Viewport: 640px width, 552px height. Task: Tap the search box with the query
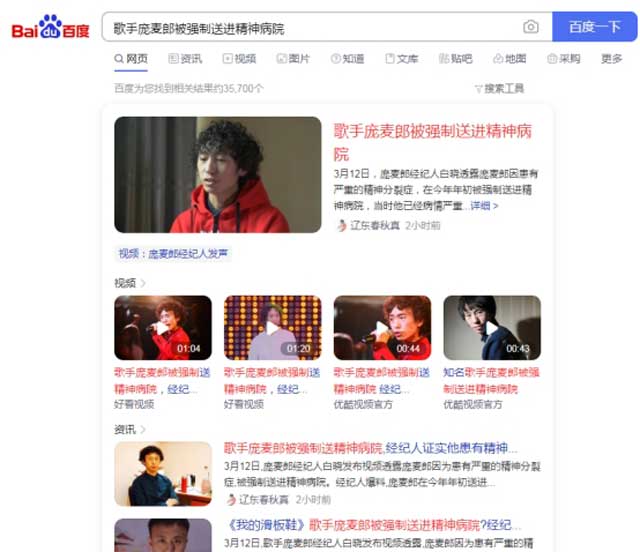click(310, 27)
